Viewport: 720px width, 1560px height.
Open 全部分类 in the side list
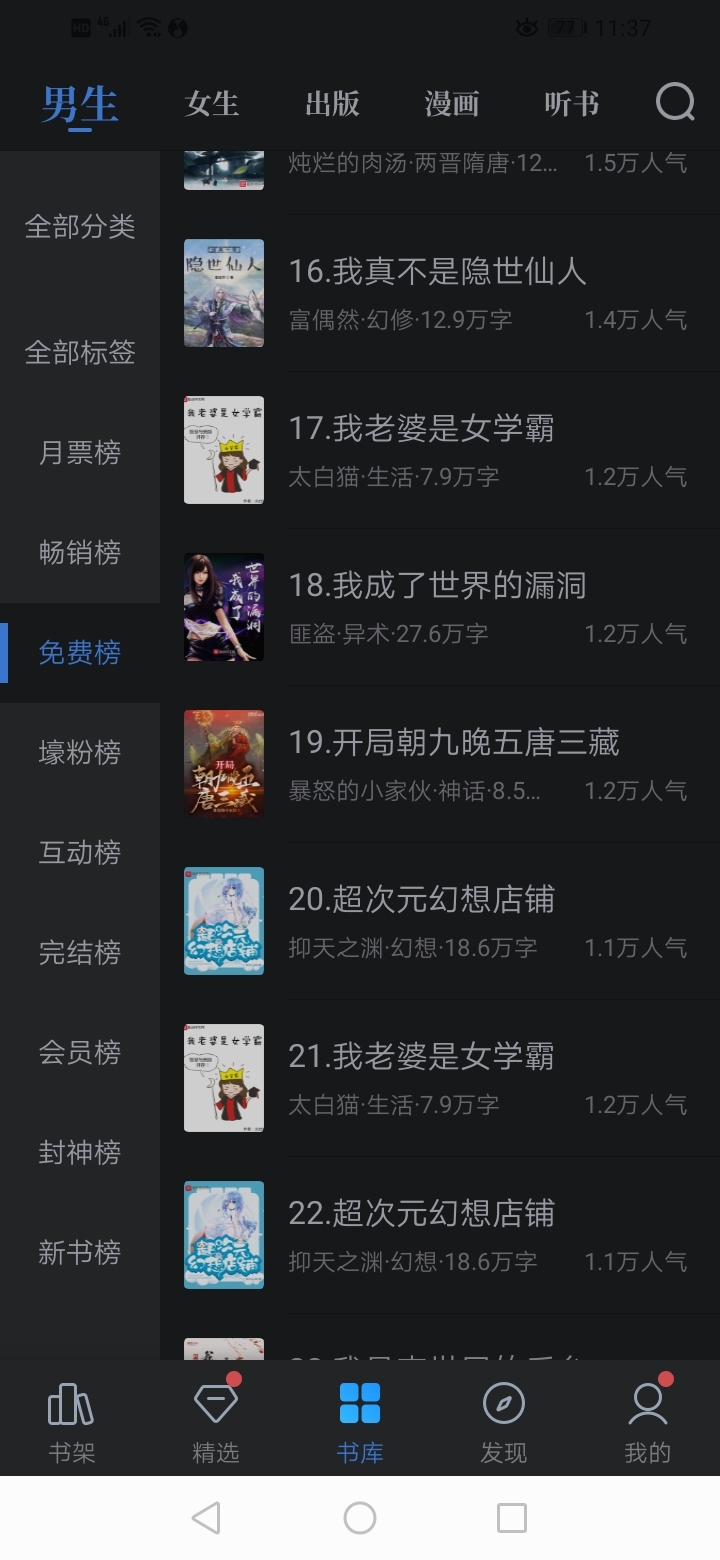[x=80, y=227]
